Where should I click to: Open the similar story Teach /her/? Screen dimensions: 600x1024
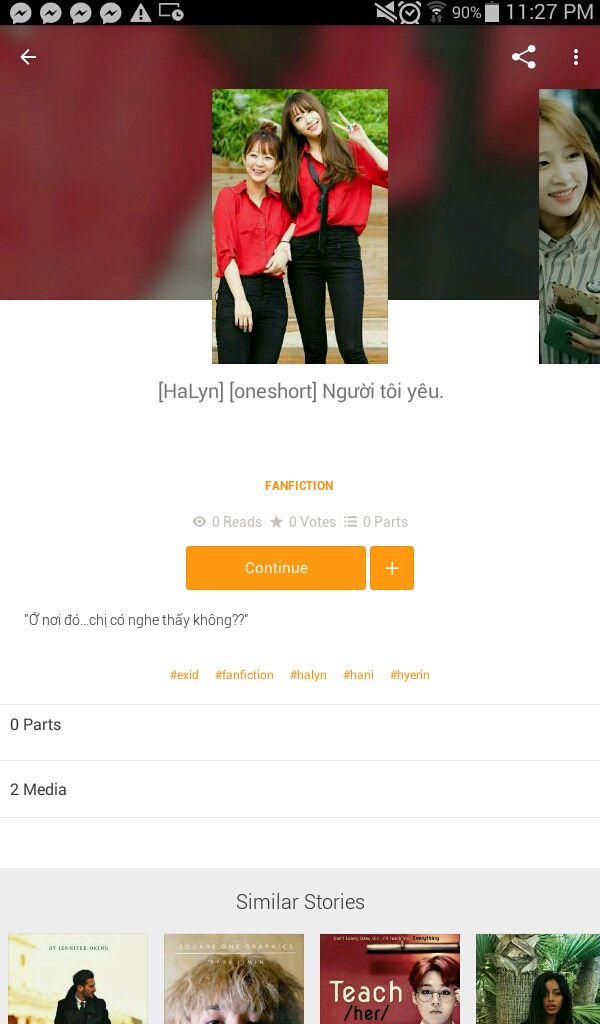pos(390,978)
